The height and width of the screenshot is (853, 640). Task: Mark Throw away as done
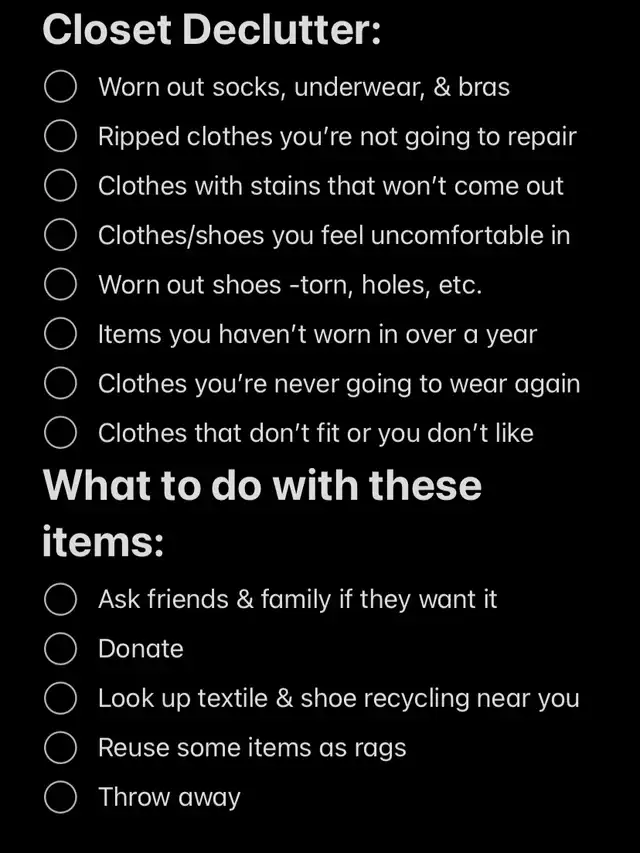(61, 797)
